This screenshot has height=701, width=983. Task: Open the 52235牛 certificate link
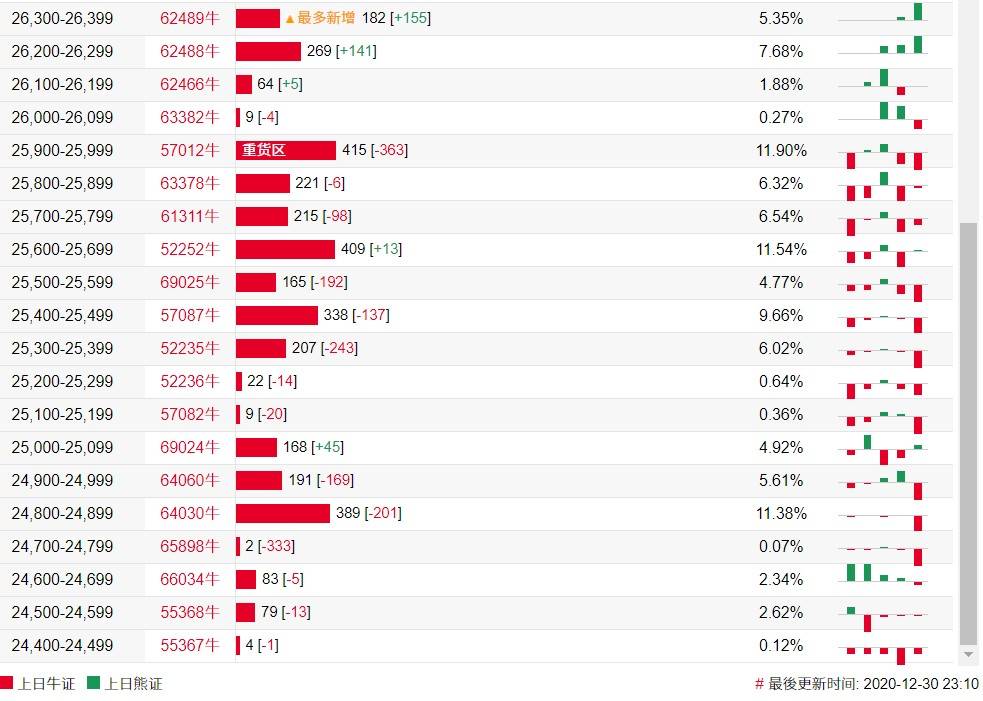click(x=189, y=348)
